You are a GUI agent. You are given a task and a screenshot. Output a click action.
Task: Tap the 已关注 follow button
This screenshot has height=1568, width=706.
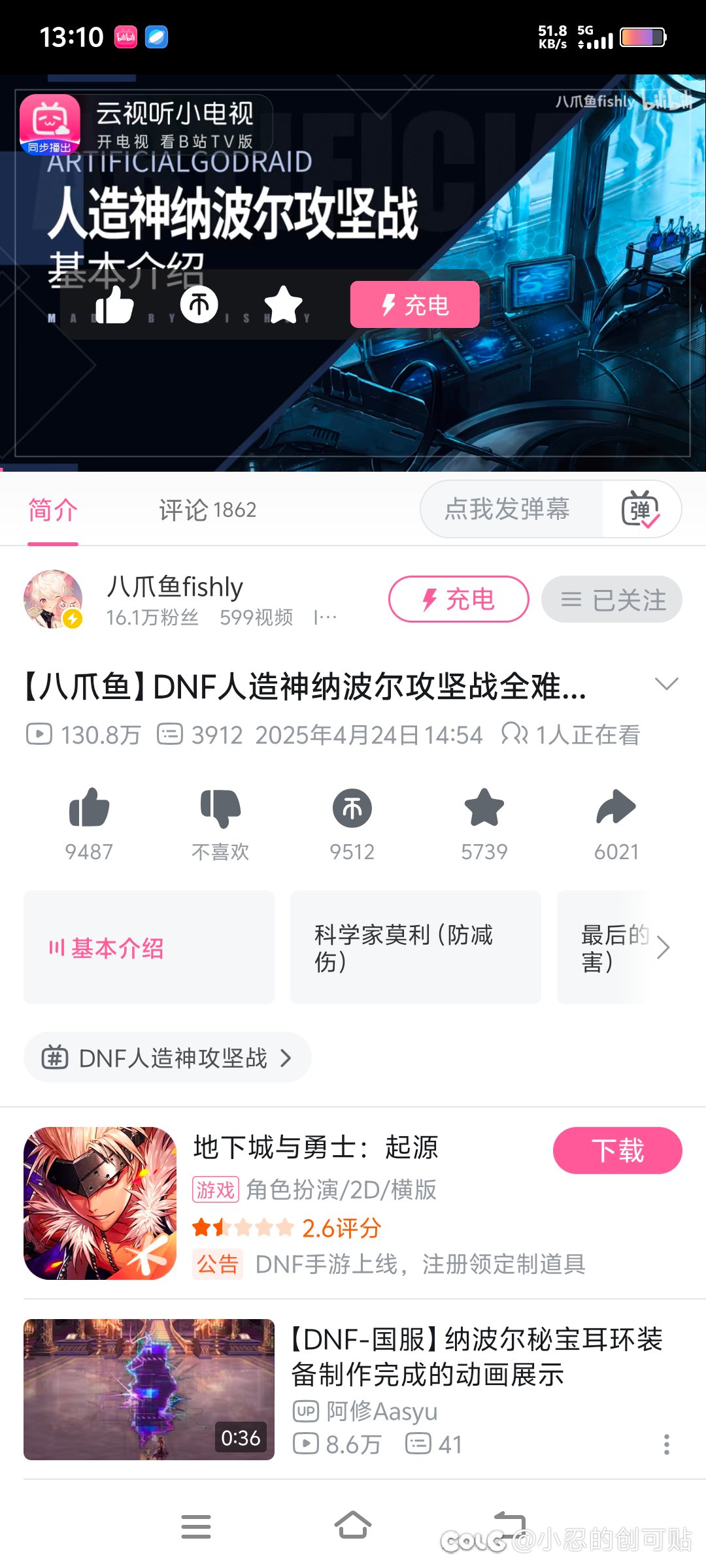point(612,599)
